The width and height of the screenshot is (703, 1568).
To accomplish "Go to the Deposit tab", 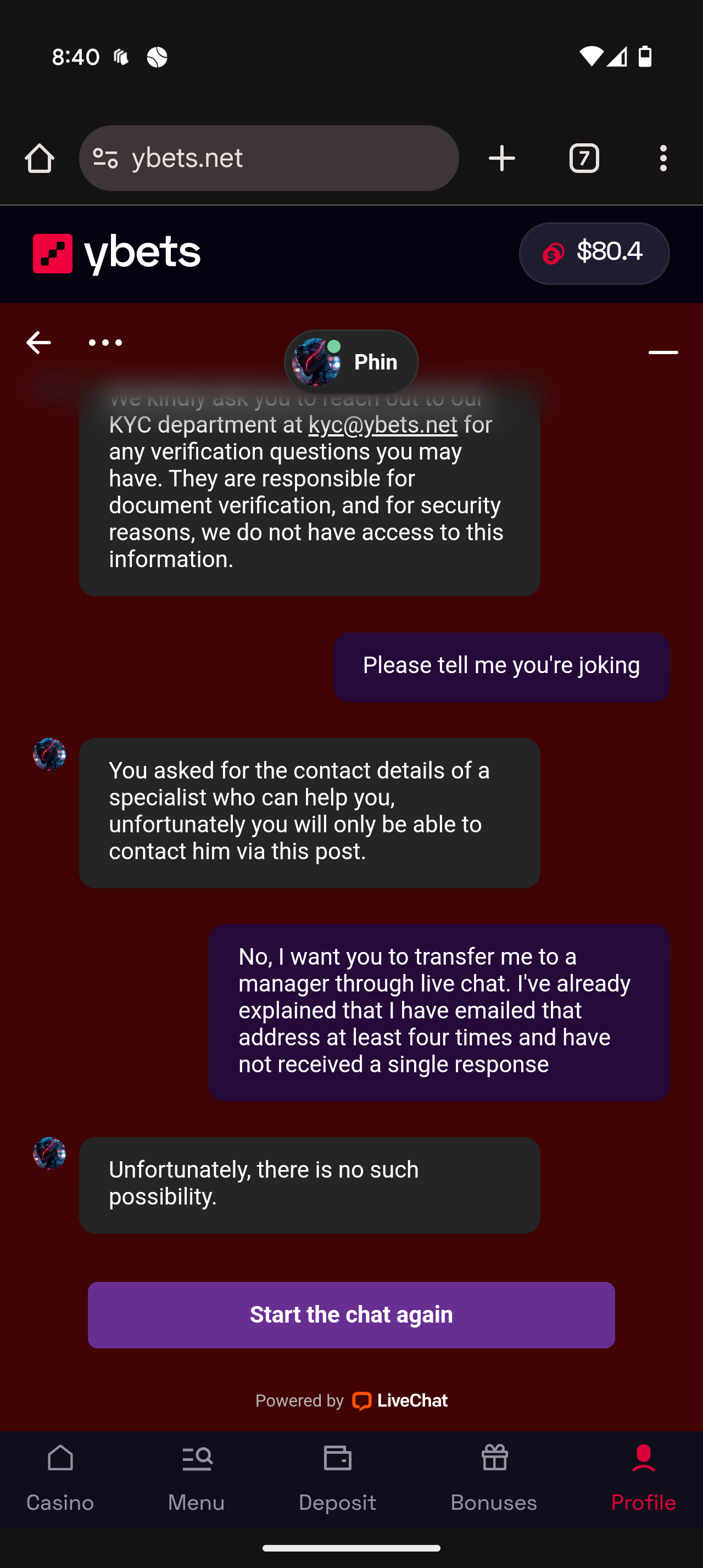I will coord(337,1479).
